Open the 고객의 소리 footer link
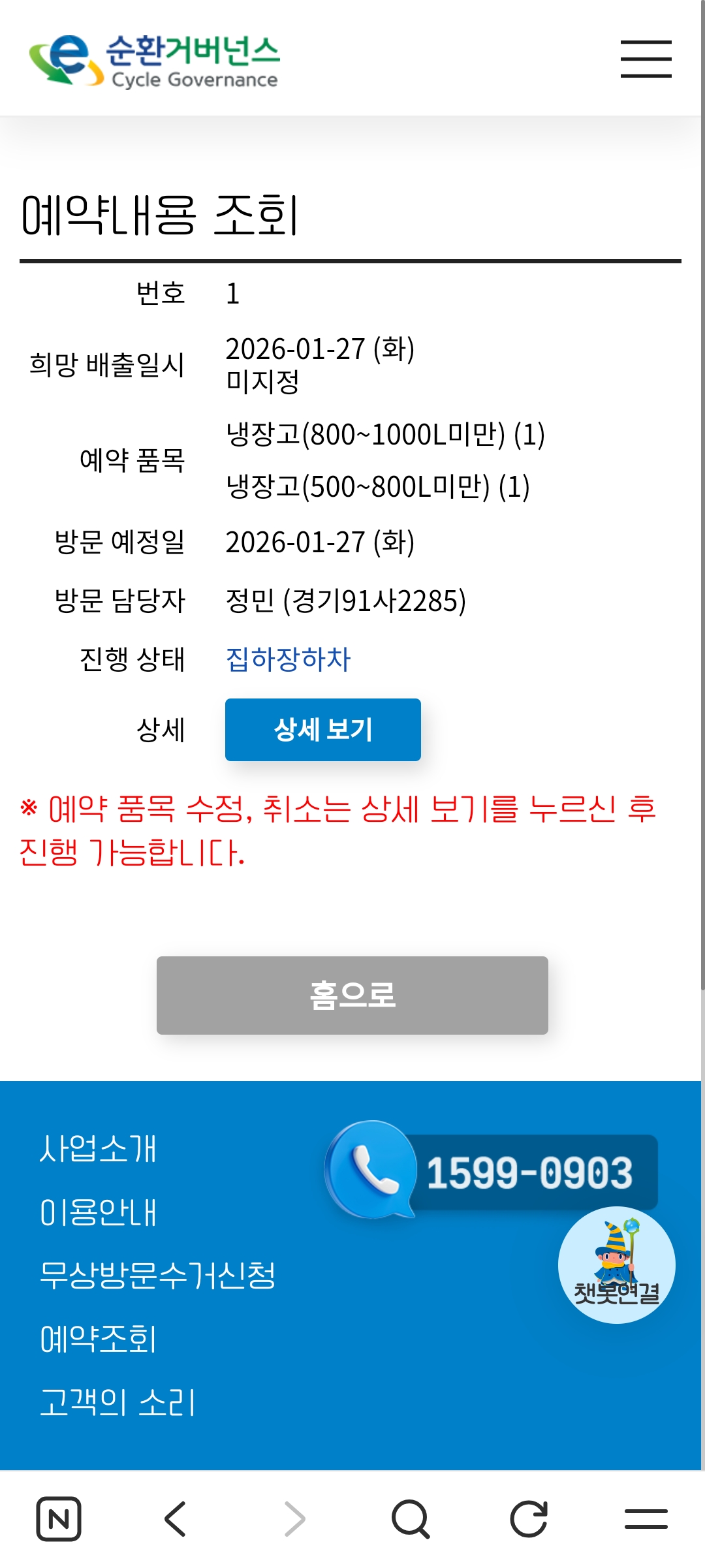This screenshot has height=1568, width=705. tap(117, 1402)
